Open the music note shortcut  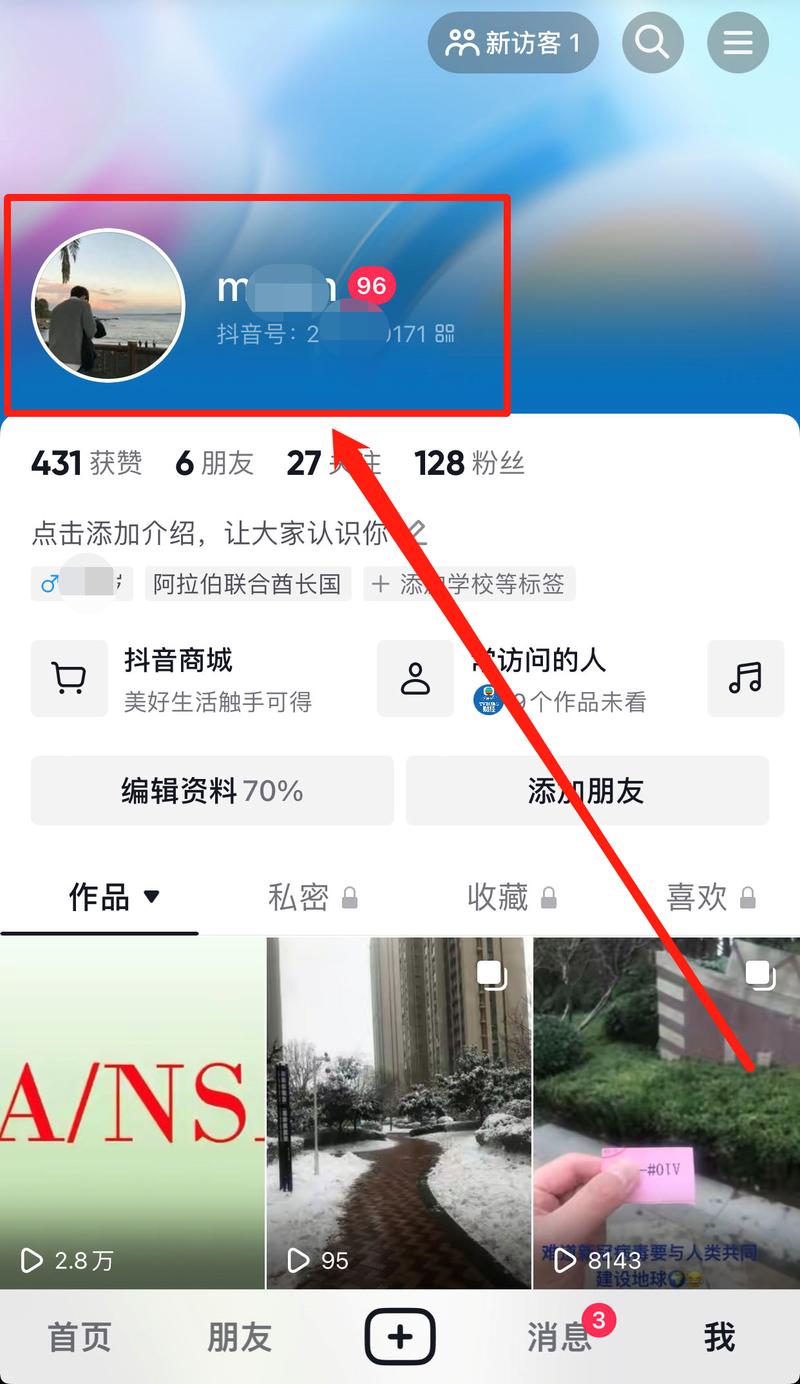point(745,678)
